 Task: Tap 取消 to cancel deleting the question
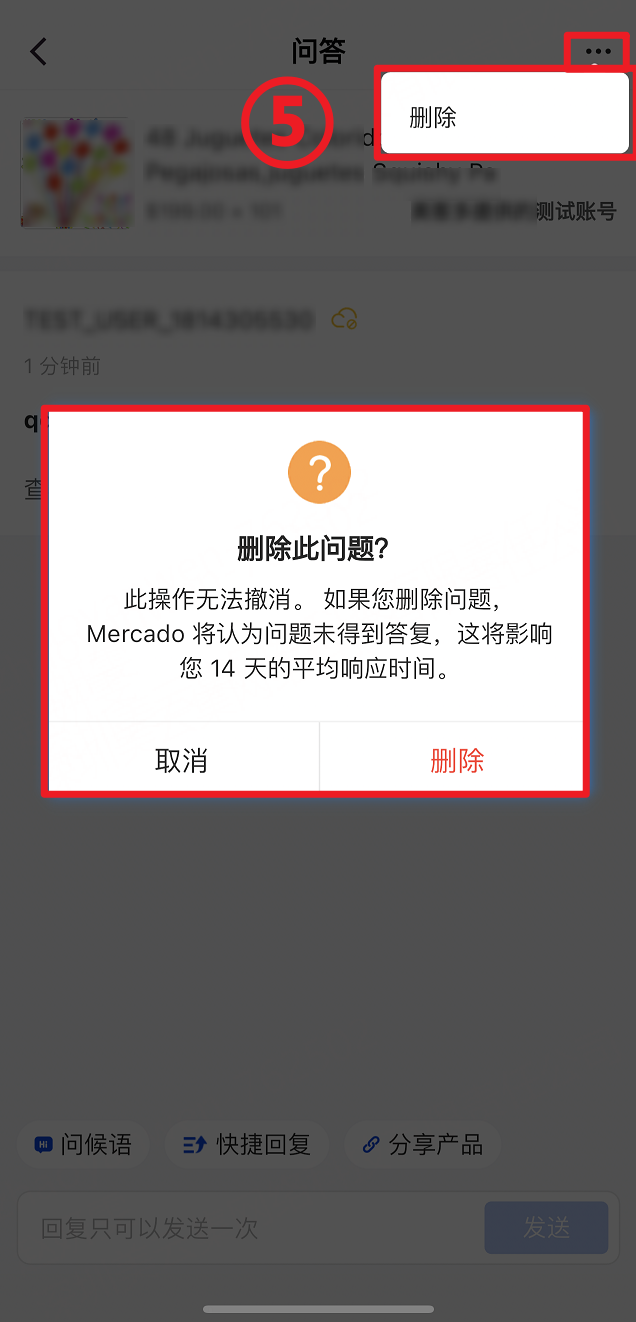[182, 760]
